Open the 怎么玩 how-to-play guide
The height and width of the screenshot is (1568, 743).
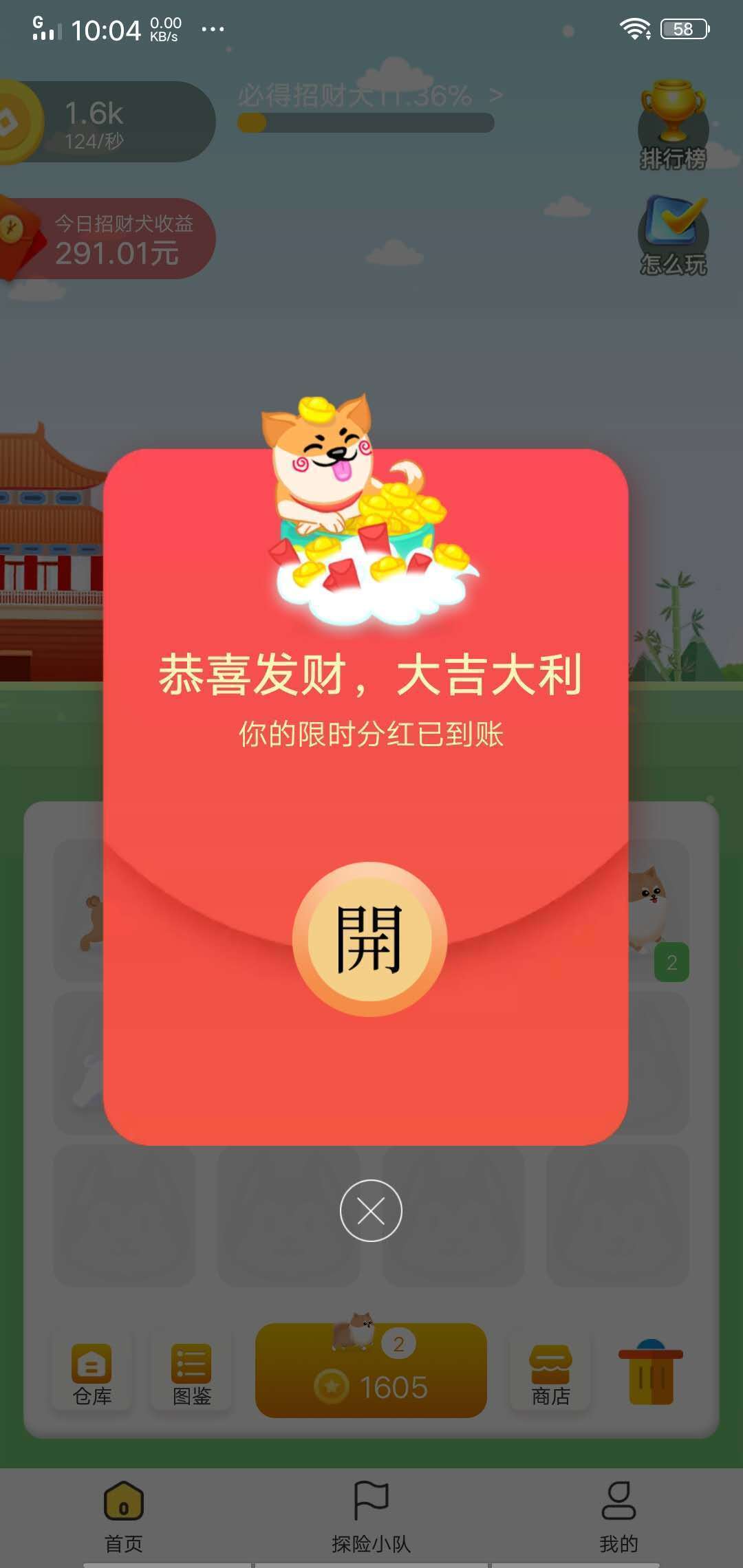673,237
